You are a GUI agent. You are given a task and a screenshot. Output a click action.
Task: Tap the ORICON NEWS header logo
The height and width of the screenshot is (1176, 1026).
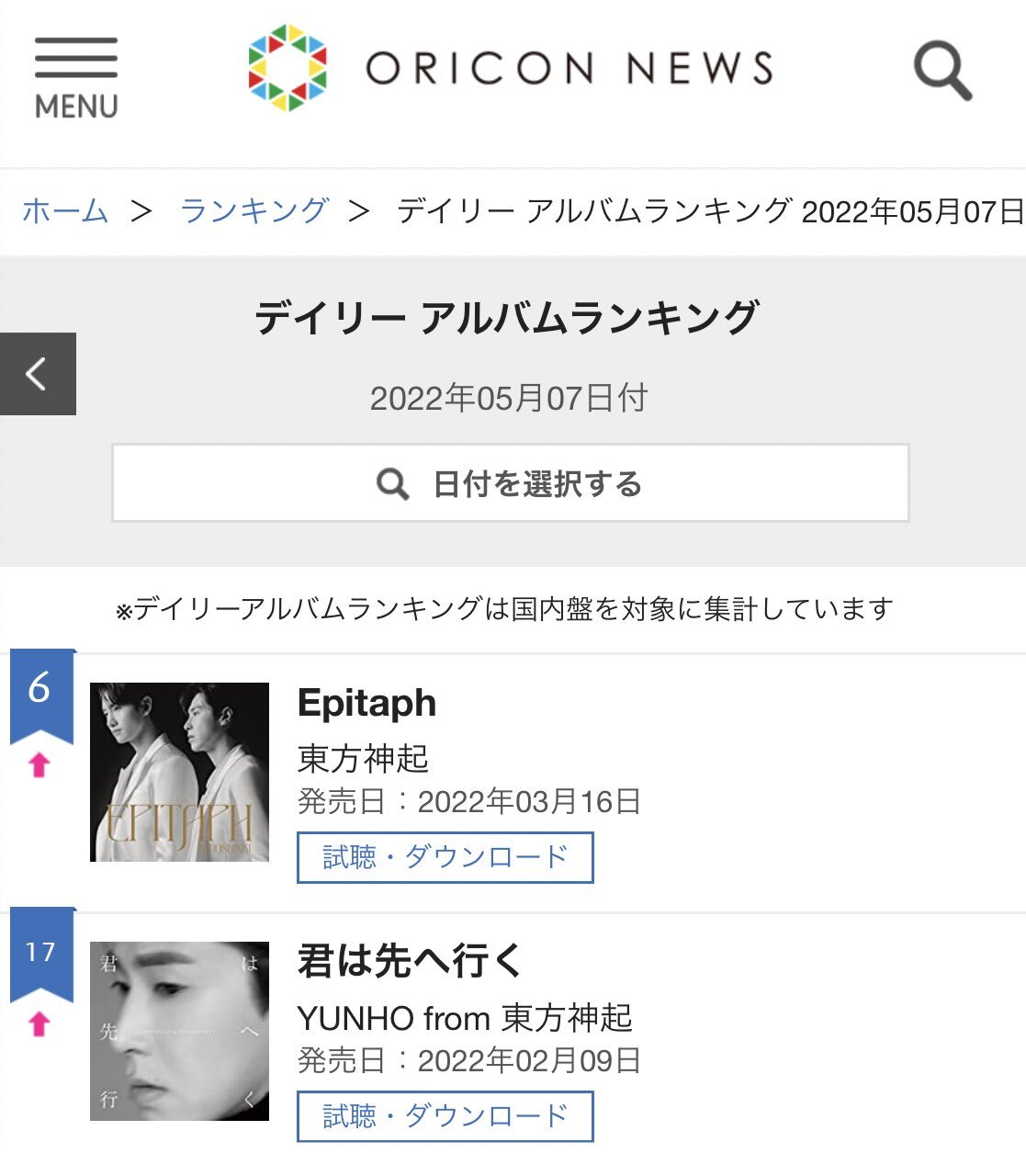pyautogui.click(x=511, y=69)
